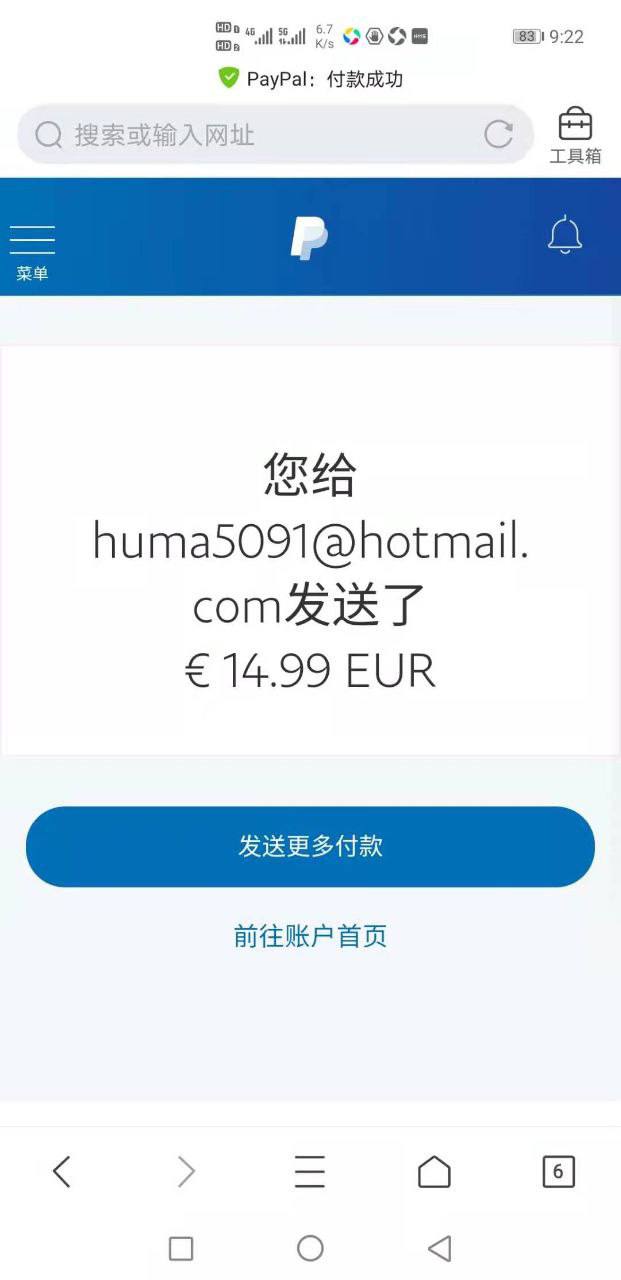Open the browser home page

(434, 1171)
